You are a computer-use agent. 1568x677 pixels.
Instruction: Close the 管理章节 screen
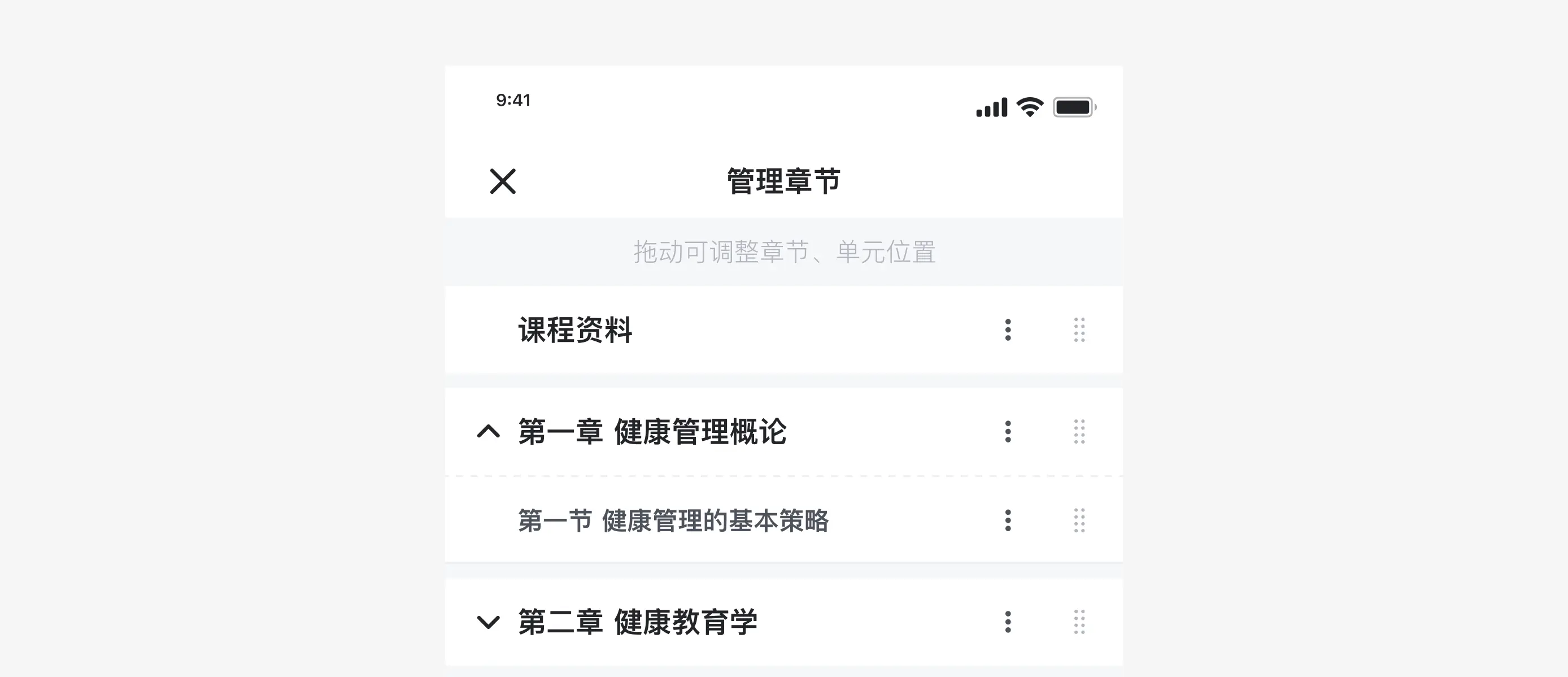click(503, 181)
